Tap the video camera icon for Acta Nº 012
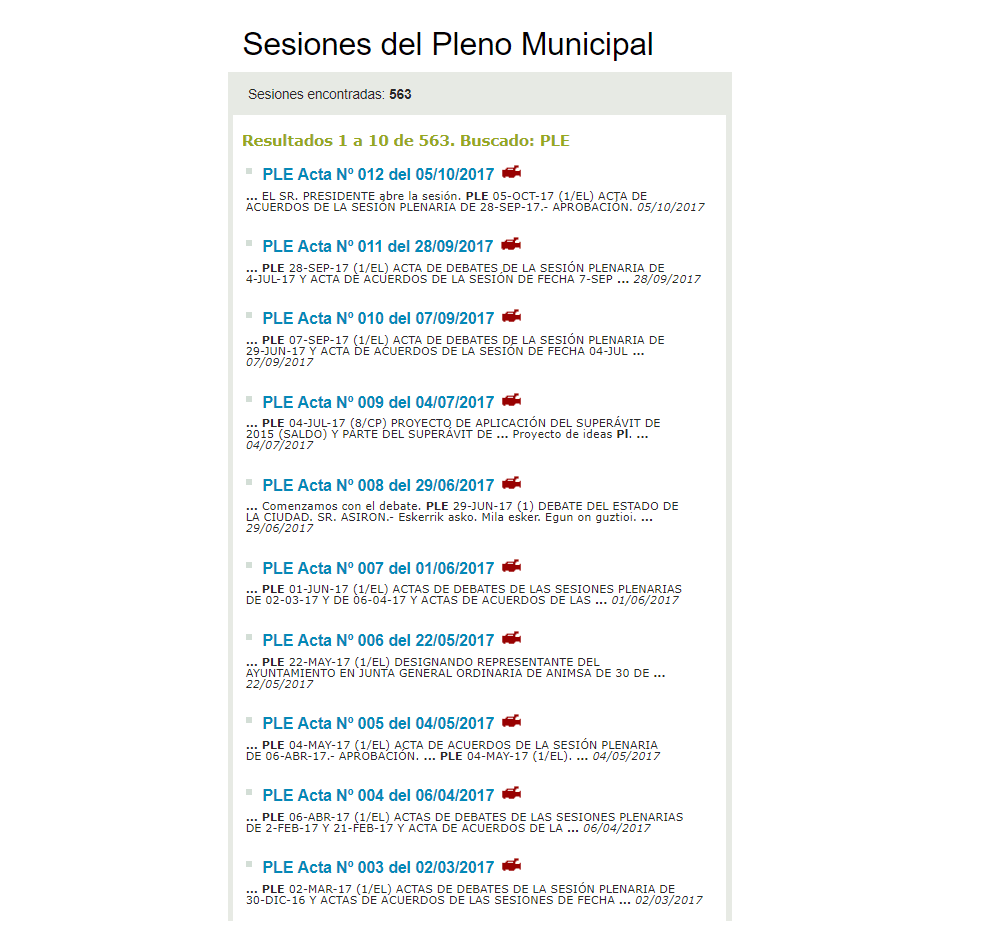The height and width of the screenshot is (936, 998). [511, 172]
